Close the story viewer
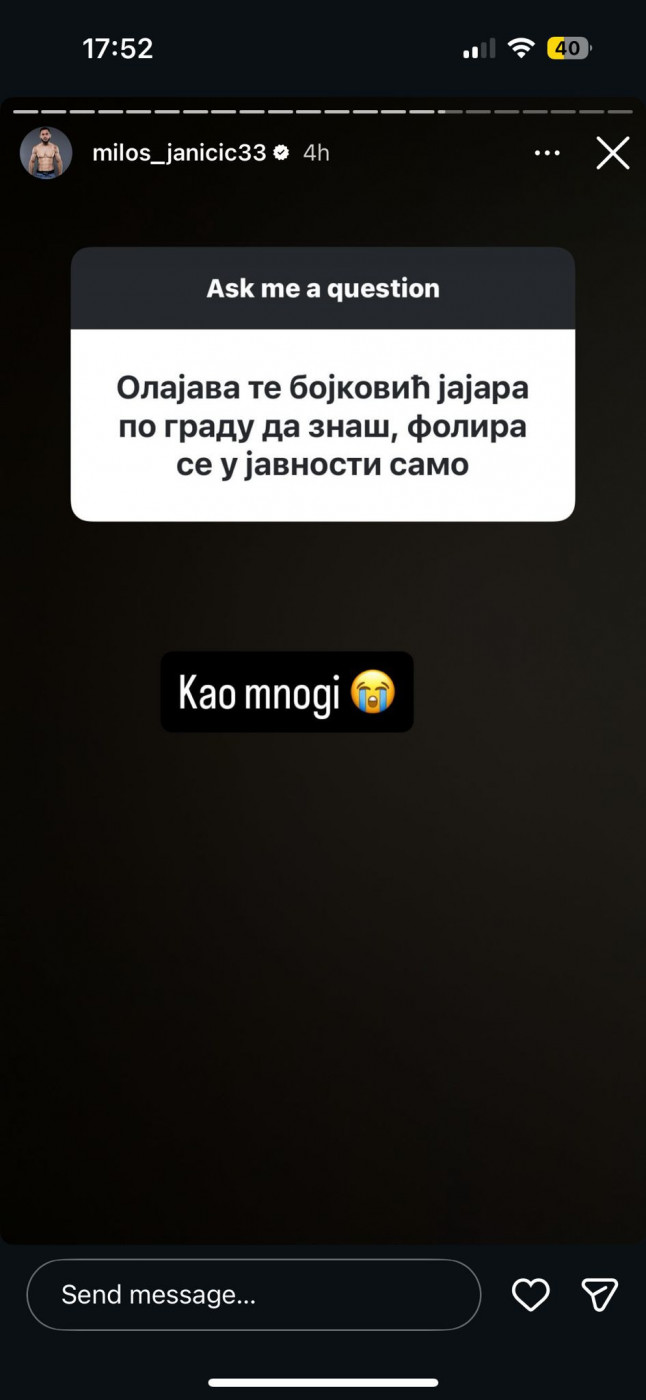This screenshot has width=646, height=1400. 612,153
